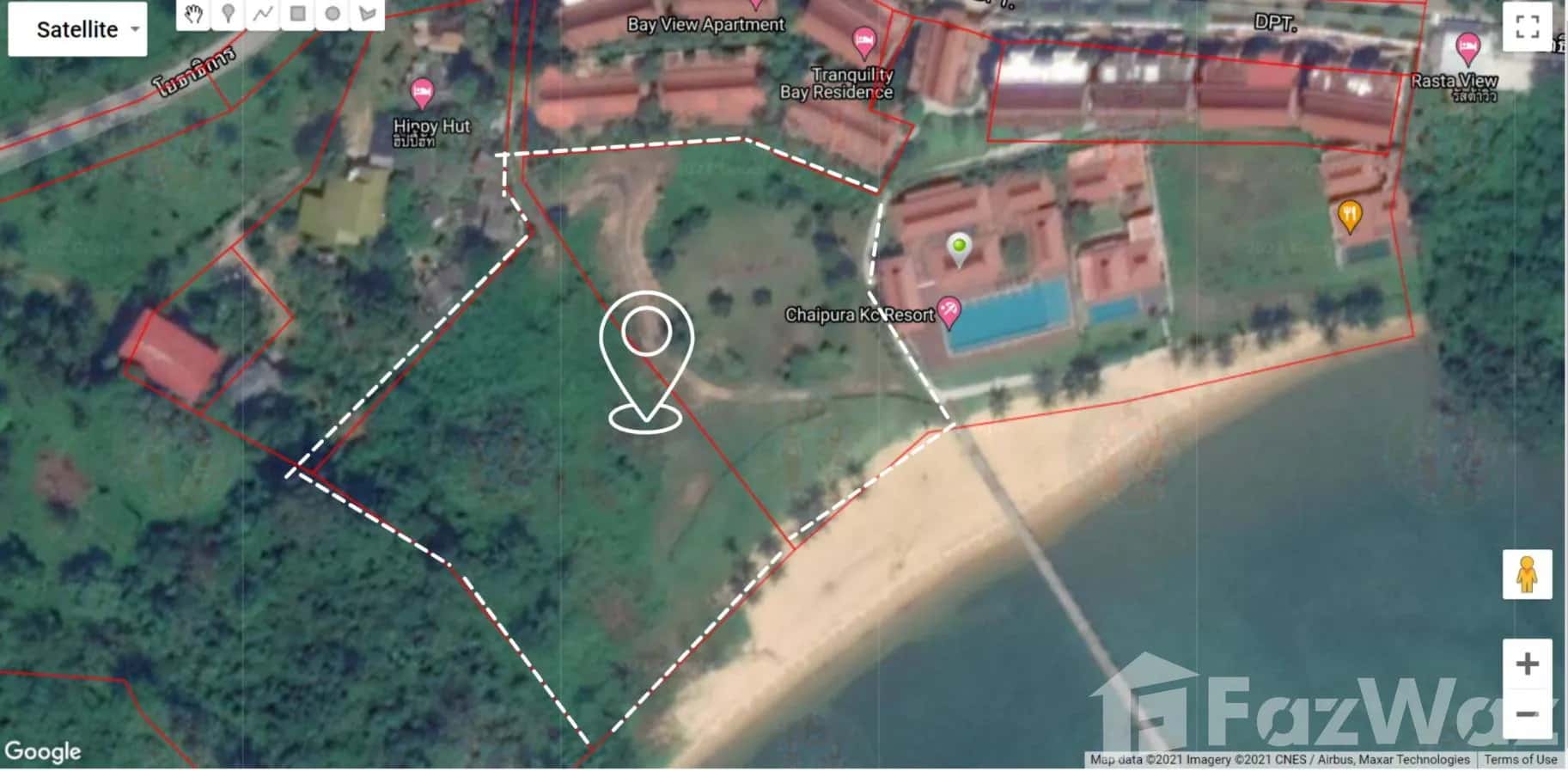Select the polyline drawing tool

coord(263,13)
